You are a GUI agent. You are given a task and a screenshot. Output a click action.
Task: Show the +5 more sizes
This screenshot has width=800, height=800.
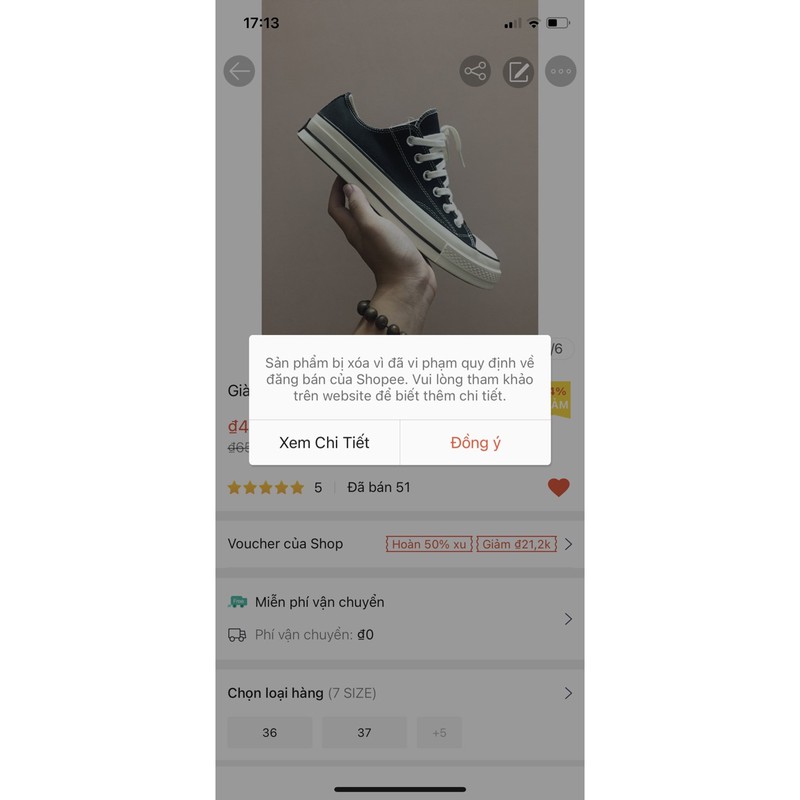pyautogui.click(x=439, y=732)
